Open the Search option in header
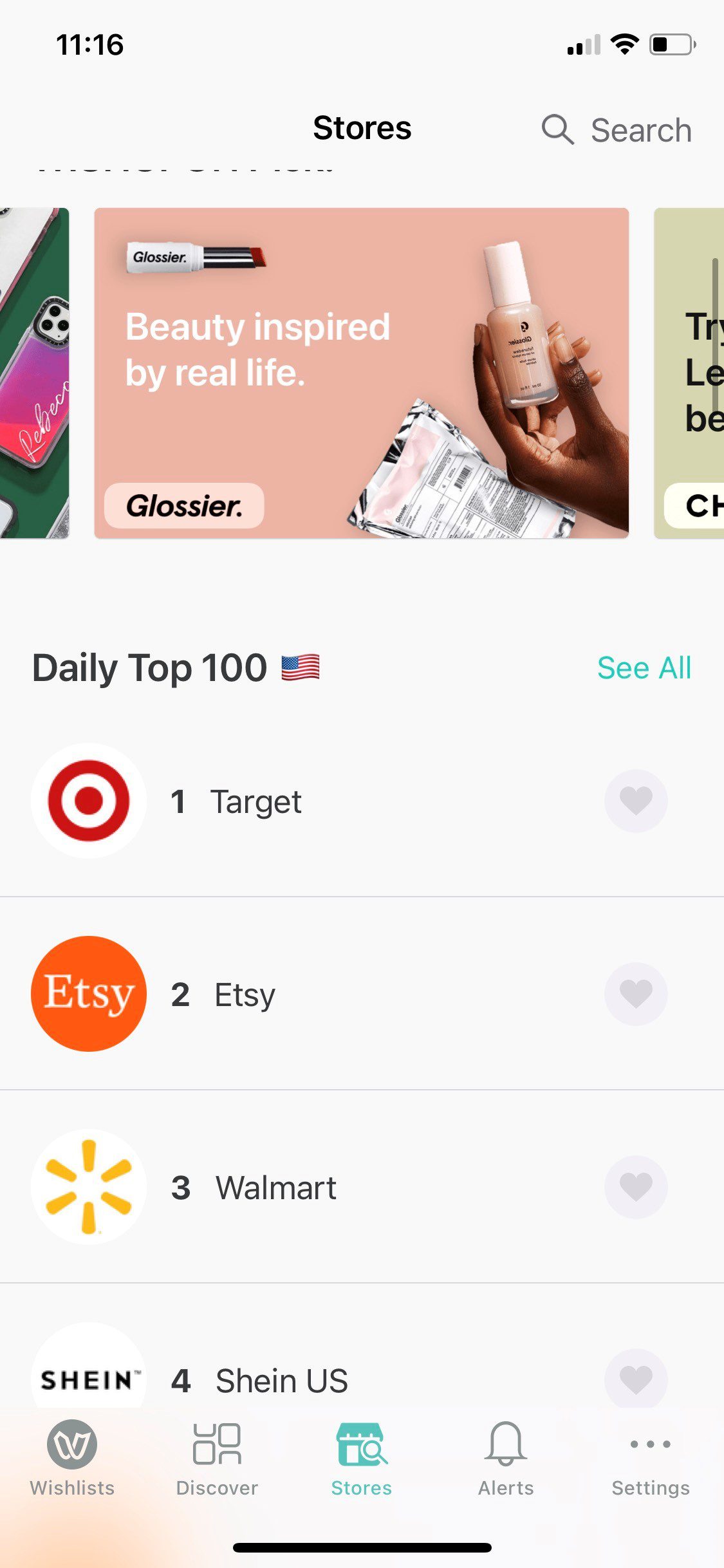Image resolution: width=724 pixels, height=1568 pixels. point(617,130)
